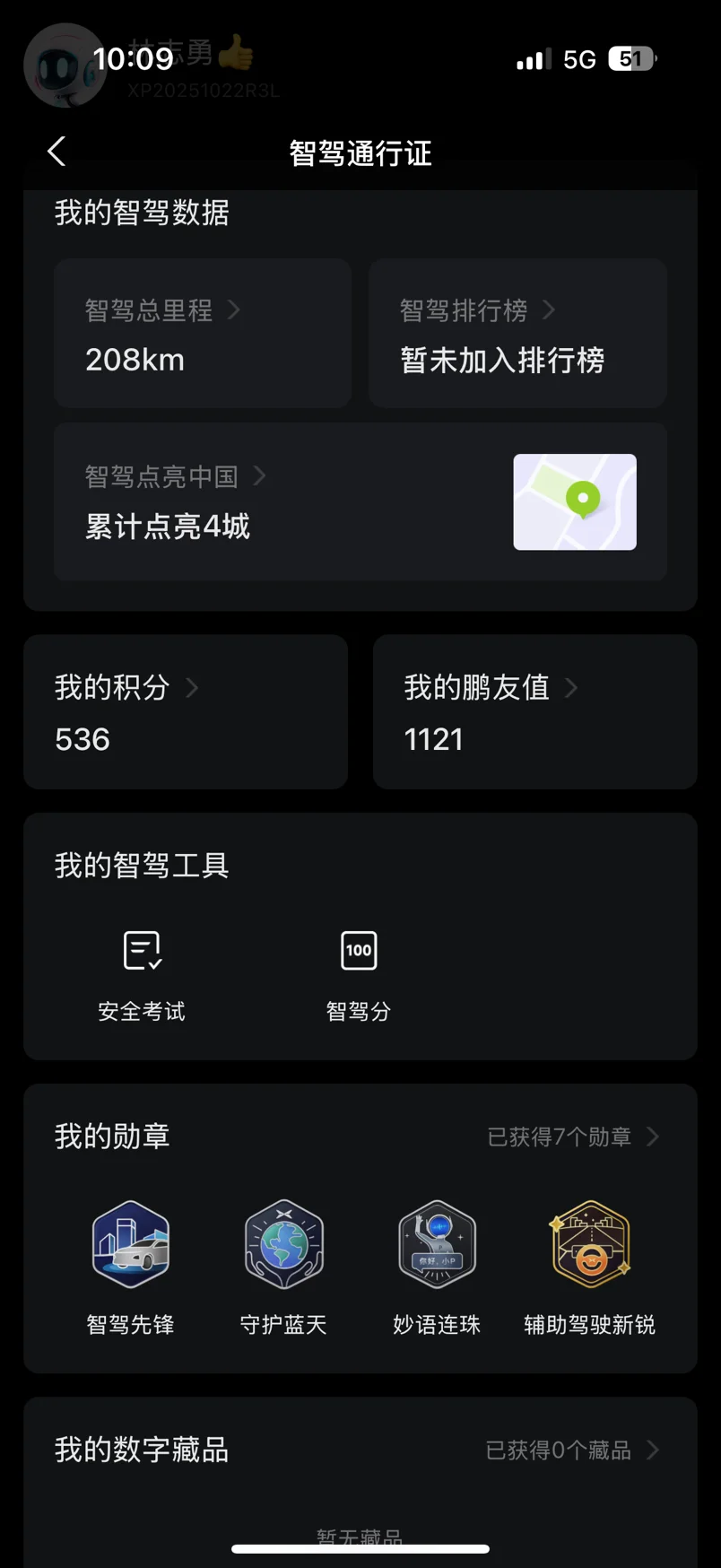721x1568 pixels.
Task: Open the 智驾分 score tool
Action: [359, 973]
